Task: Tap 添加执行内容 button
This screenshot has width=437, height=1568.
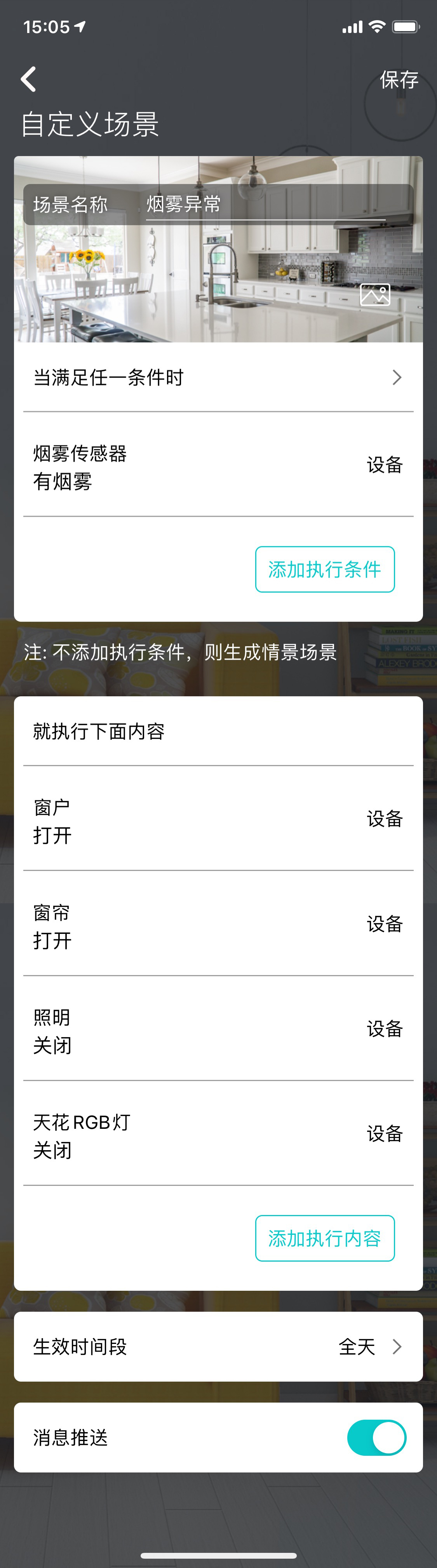Action: click(324, 1238)
